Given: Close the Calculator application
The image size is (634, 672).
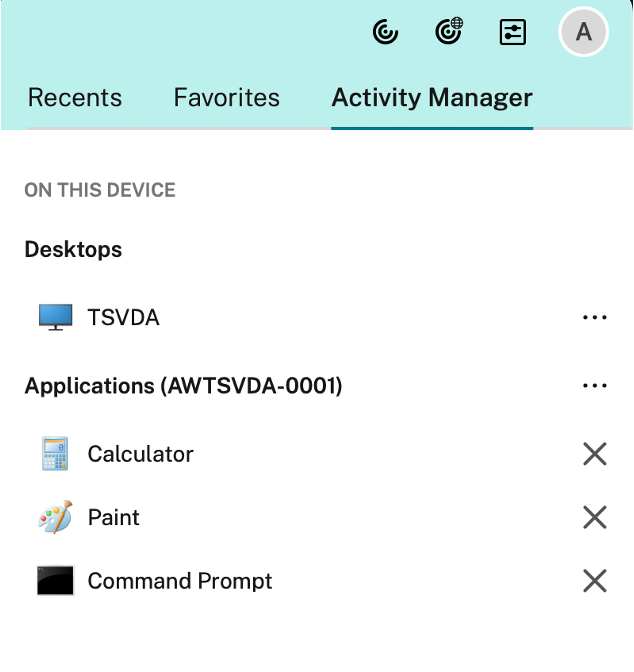Looking at the screenshot, I should coord(595,454).
